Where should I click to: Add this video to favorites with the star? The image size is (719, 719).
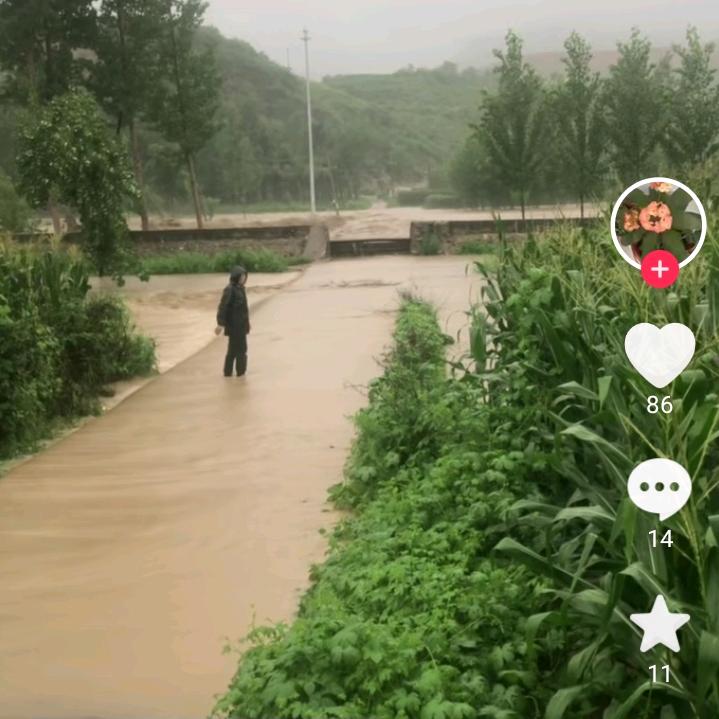tap(660, 625)
